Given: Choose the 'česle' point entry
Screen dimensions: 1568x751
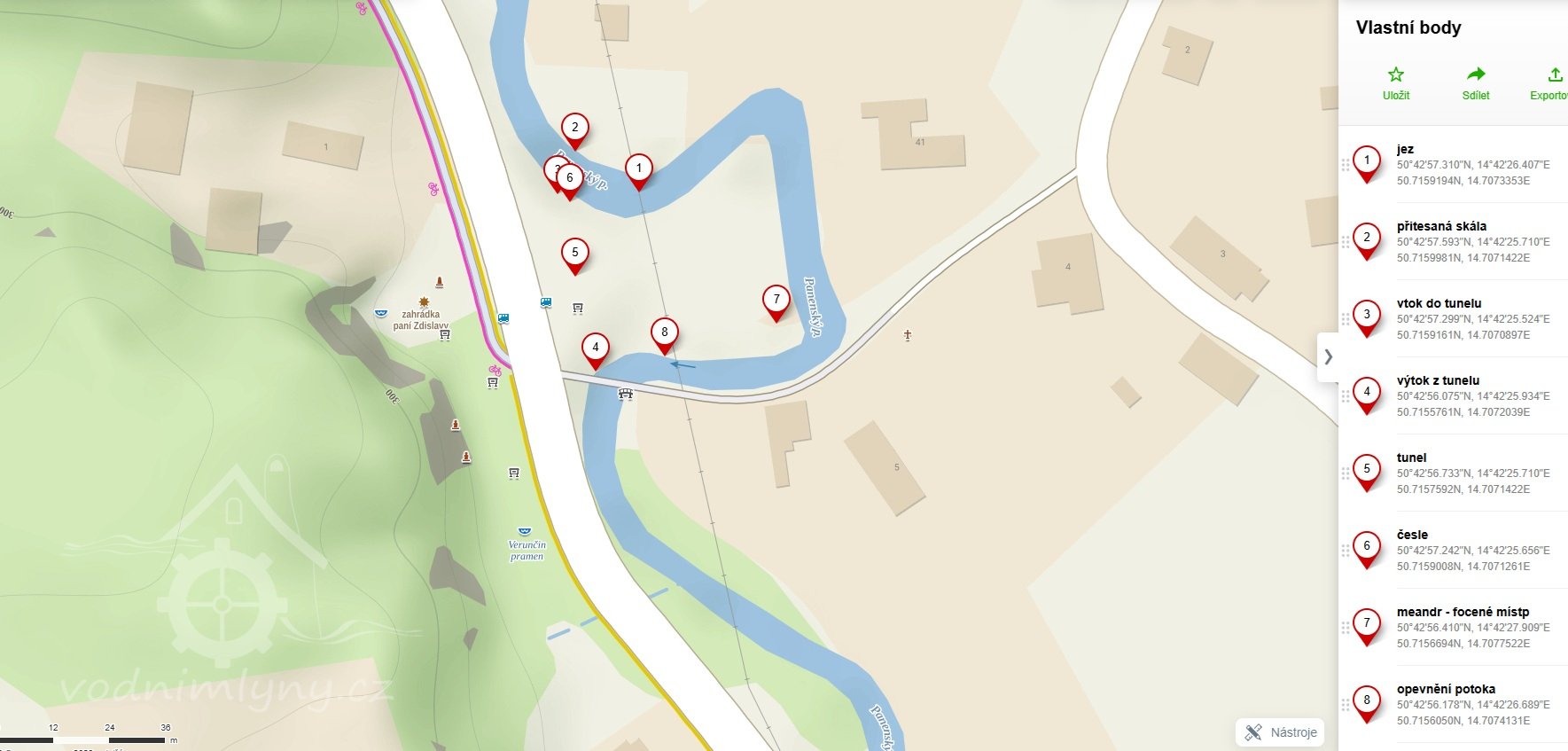Looking at the screenshot, I should 1454,550.
